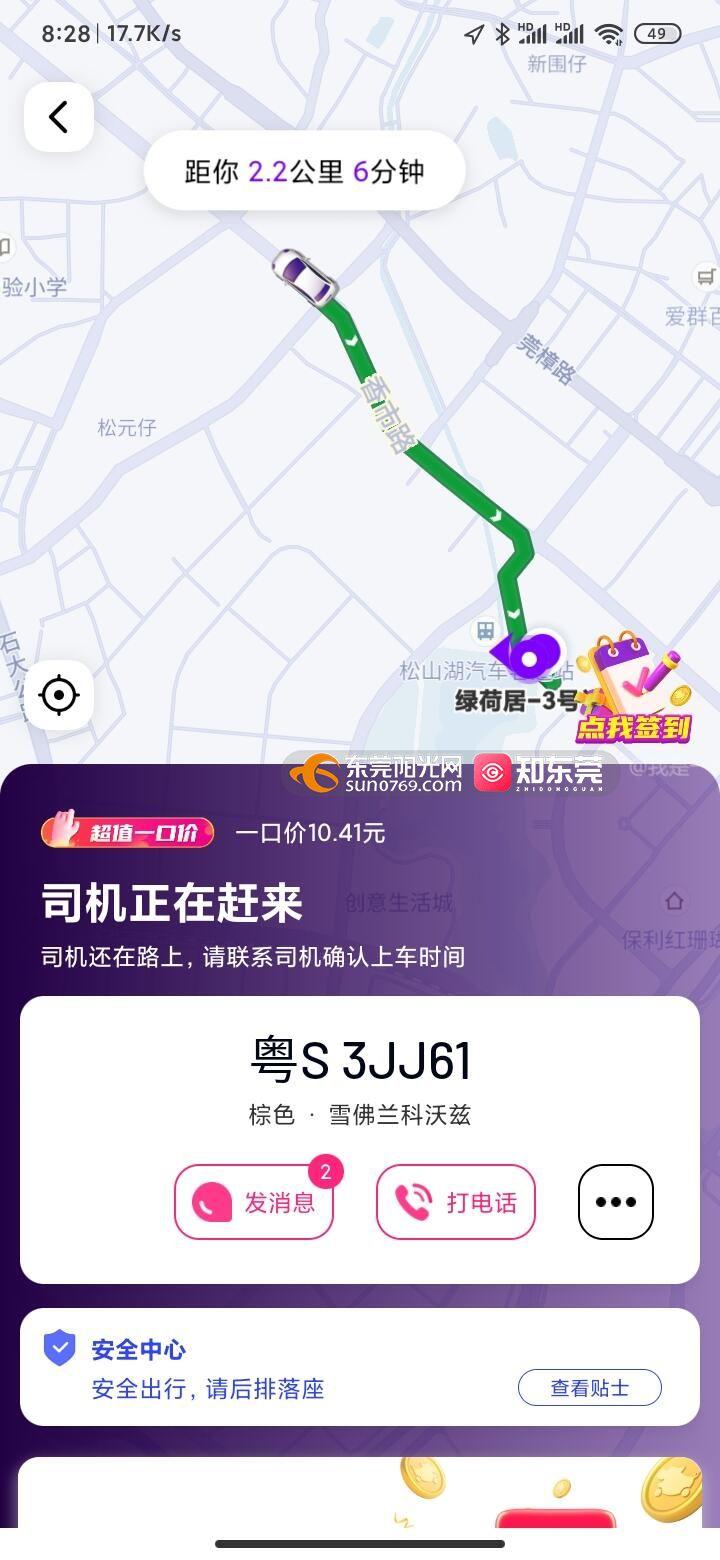
Task: Send a message to the driver
Action: click(254, 1202)
